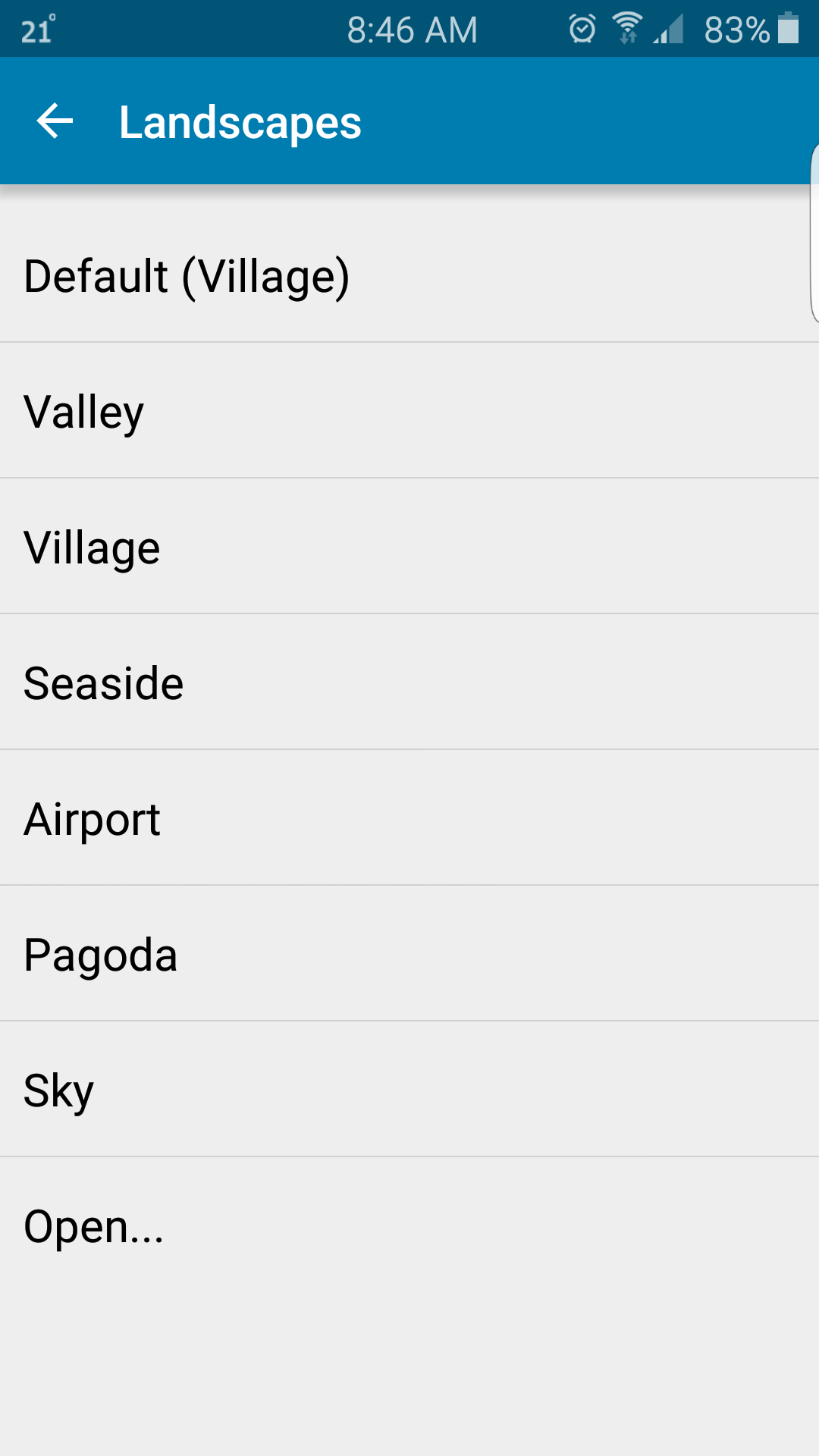Screen dimensions: 819x1456
Task: Go back from the Landscapes screen
Action: pos(55,121)
